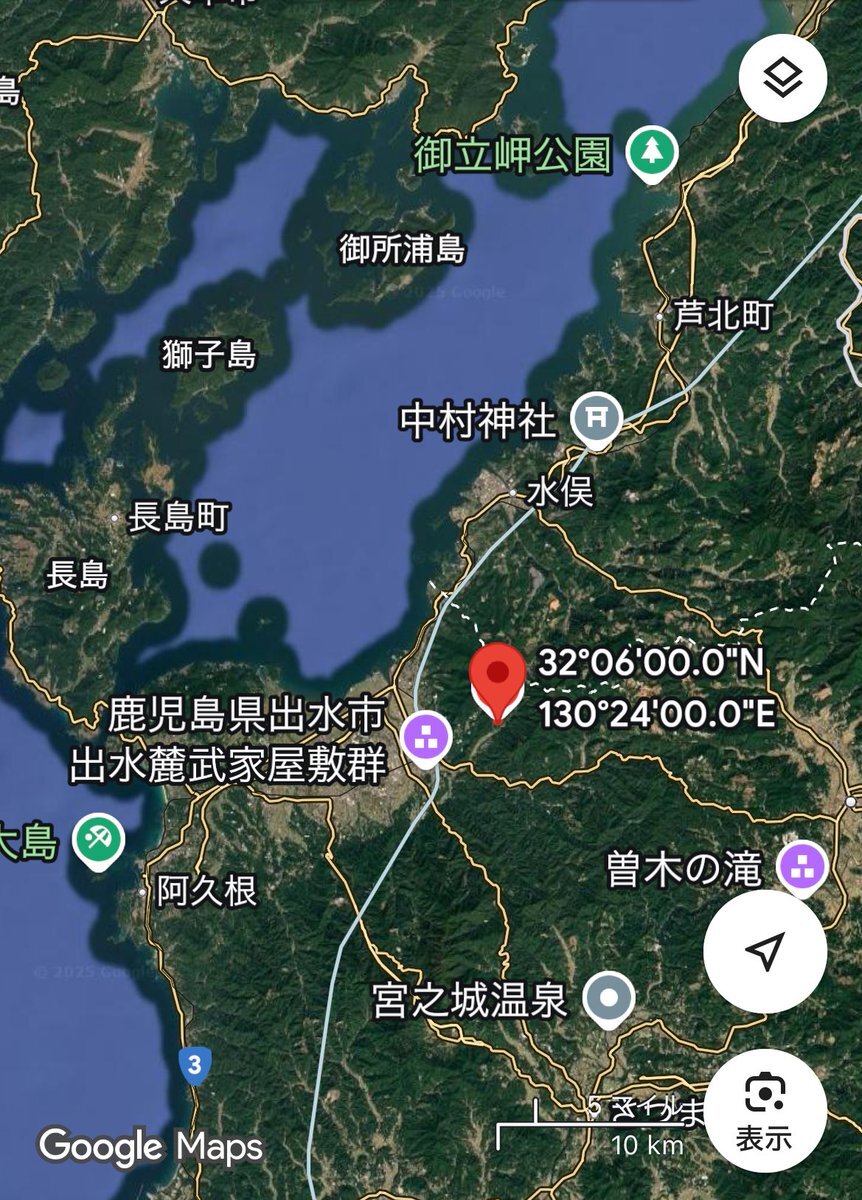This screenshot has height=1200, width=862.
Task: Select 宮之城温泉 place marker
Action: pos(609,996)
